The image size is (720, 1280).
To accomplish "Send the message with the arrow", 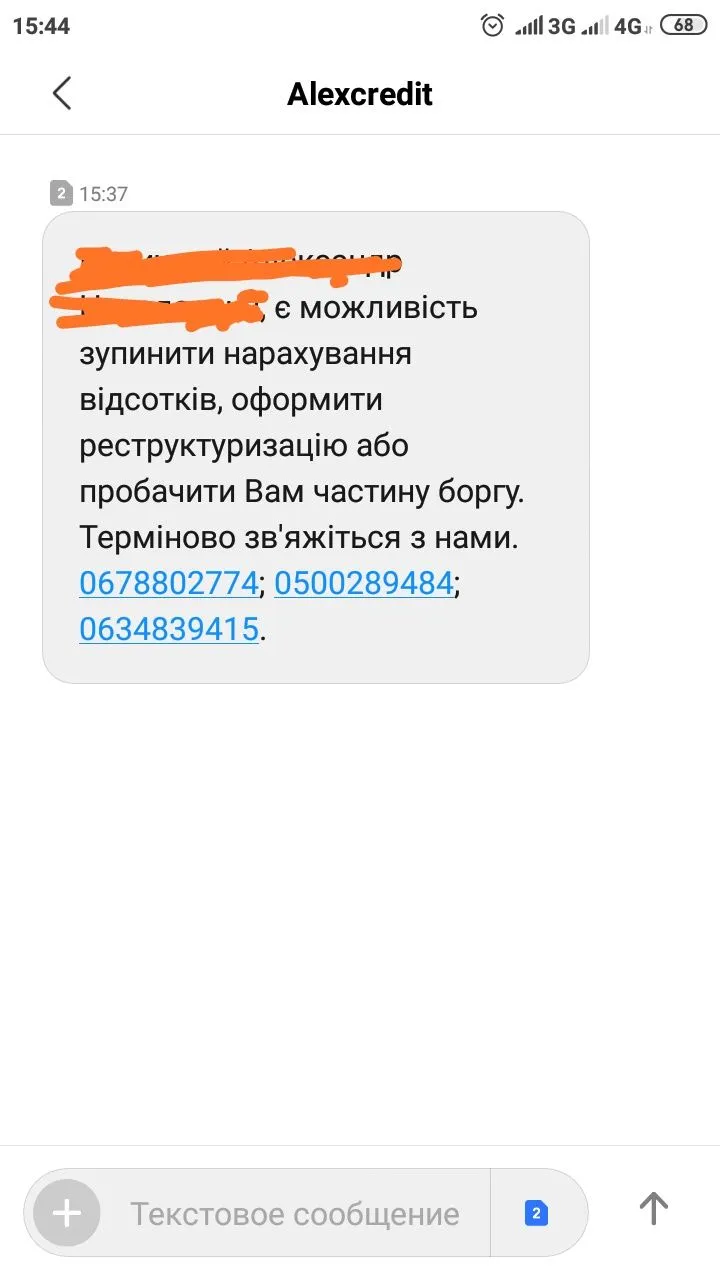I will pyautogui.click(x=653, y=1208).
